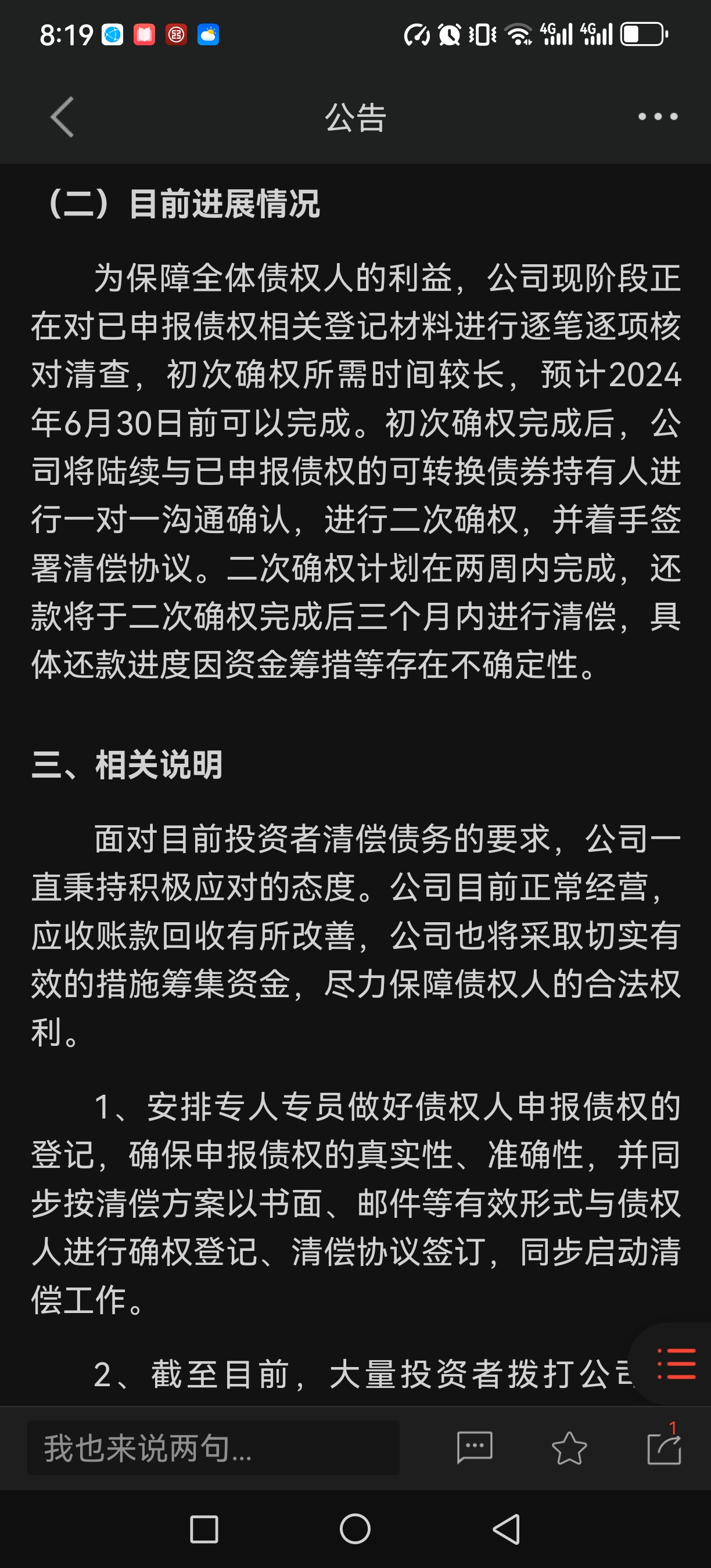Open the three-dot overflow menu
The width and height of the screenshot is (711, 1568).
(x=658, y=117)
